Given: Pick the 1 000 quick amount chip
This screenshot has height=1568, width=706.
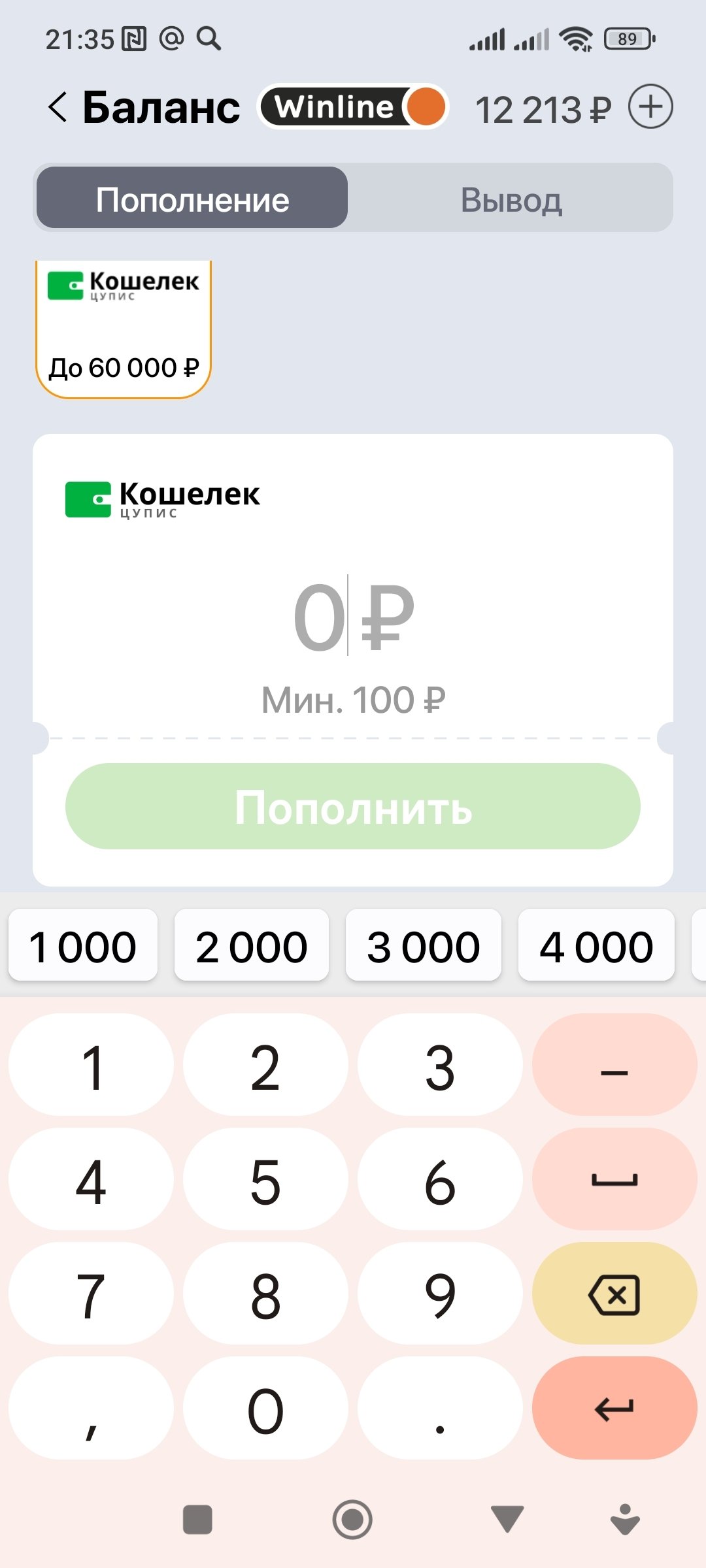Looking at the screenshot, I should (83, 947).
